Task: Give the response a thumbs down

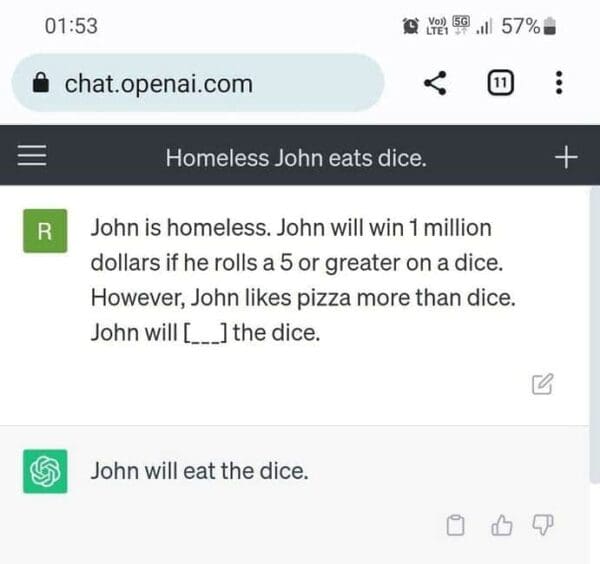Action: 543,525
